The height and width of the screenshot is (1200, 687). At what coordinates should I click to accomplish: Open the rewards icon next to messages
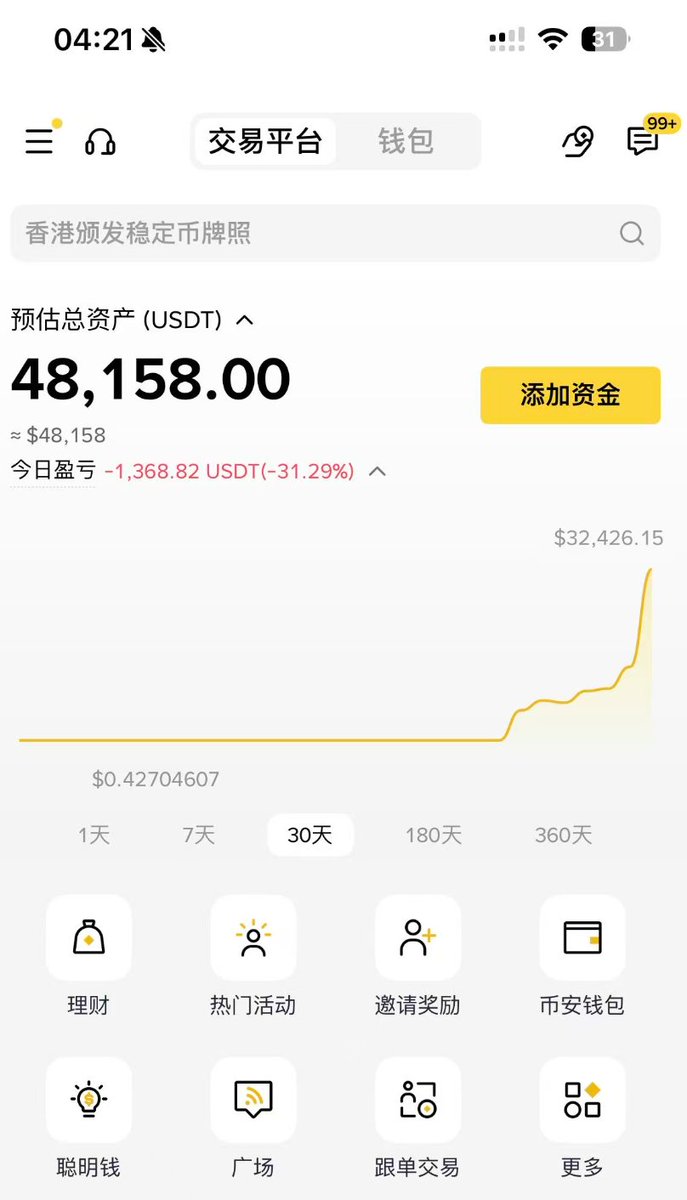coord(578,142)
